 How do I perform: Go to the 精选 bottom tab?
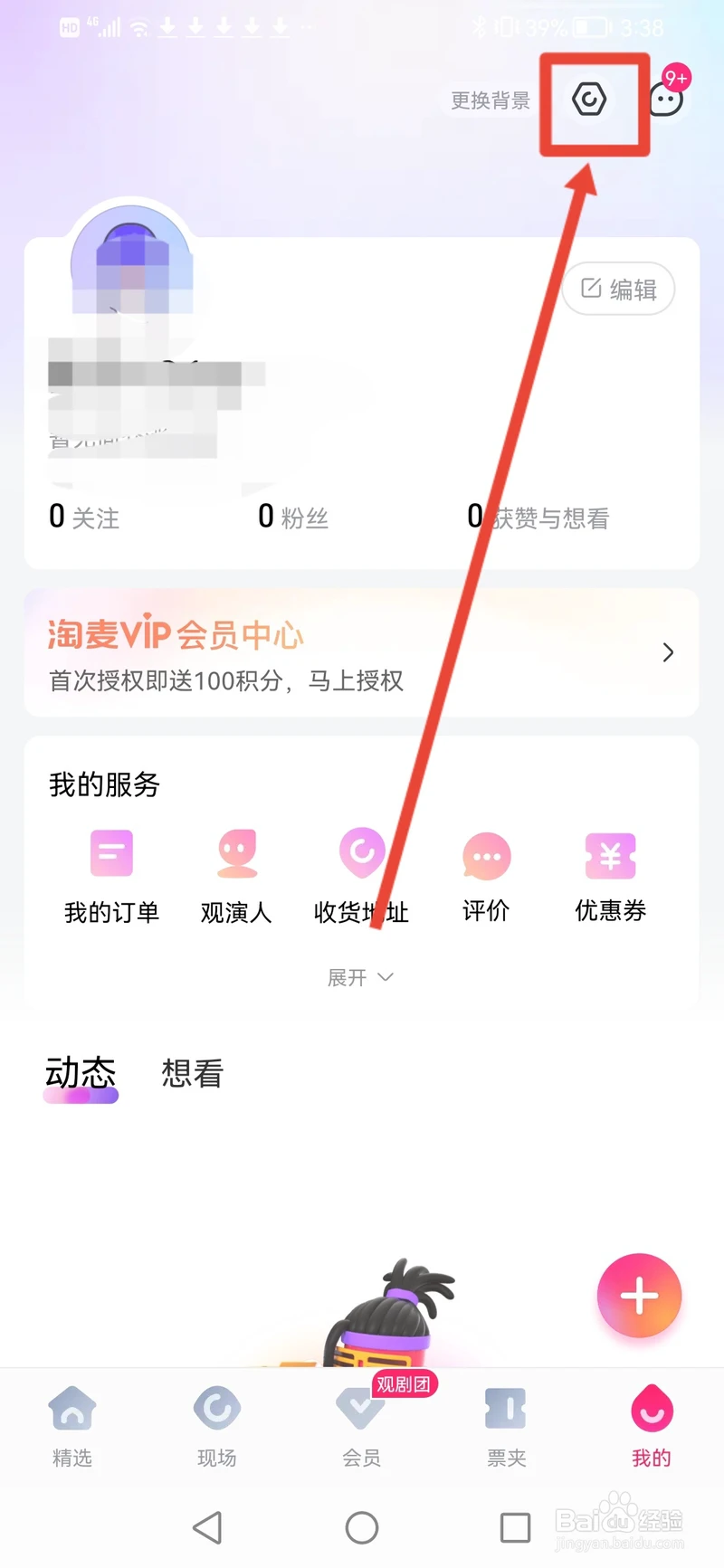pyautogui.click(x=72, y=1425)
